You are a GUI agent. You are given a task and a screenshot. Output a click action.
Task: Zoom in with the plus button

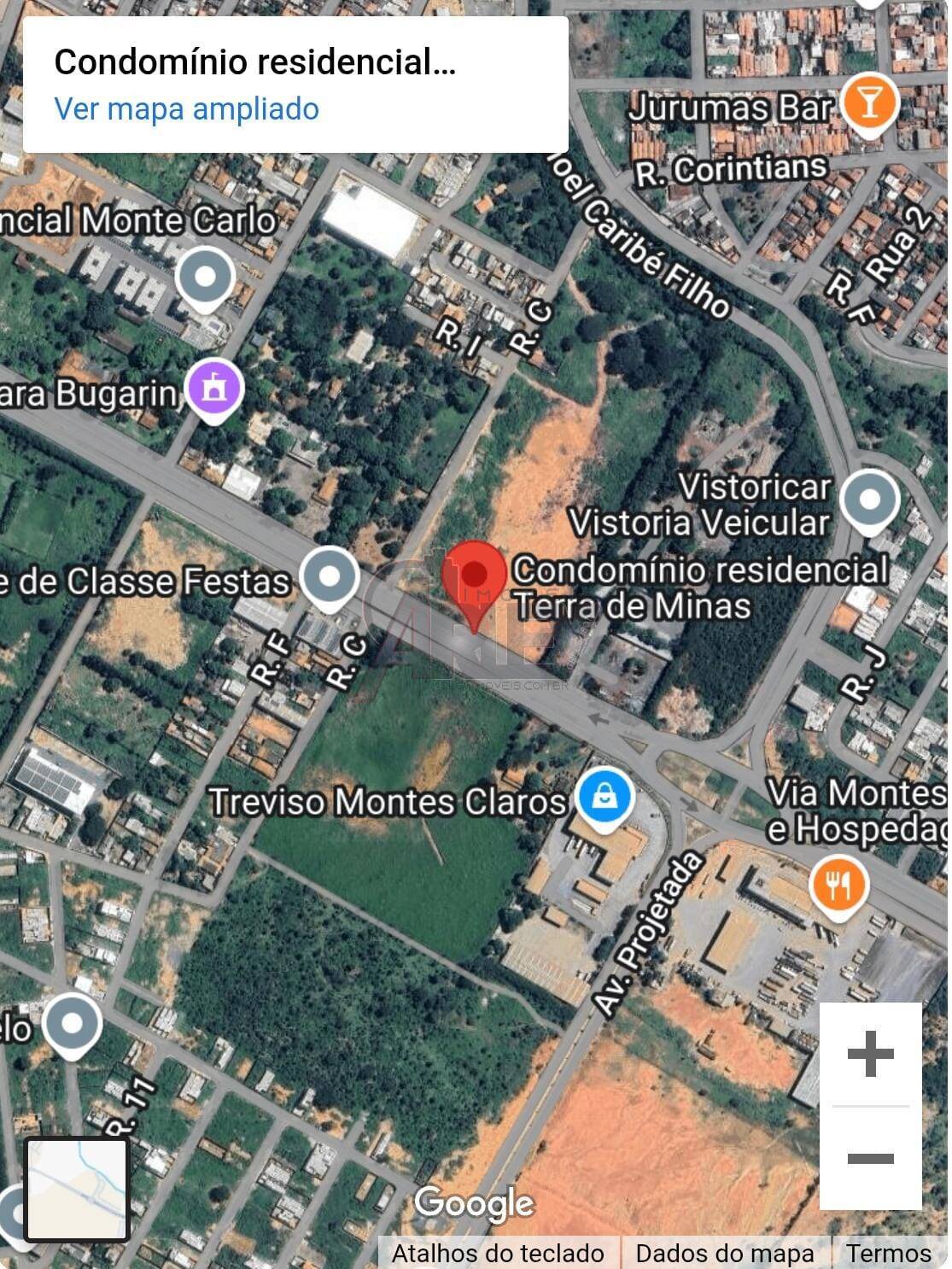870,1054
